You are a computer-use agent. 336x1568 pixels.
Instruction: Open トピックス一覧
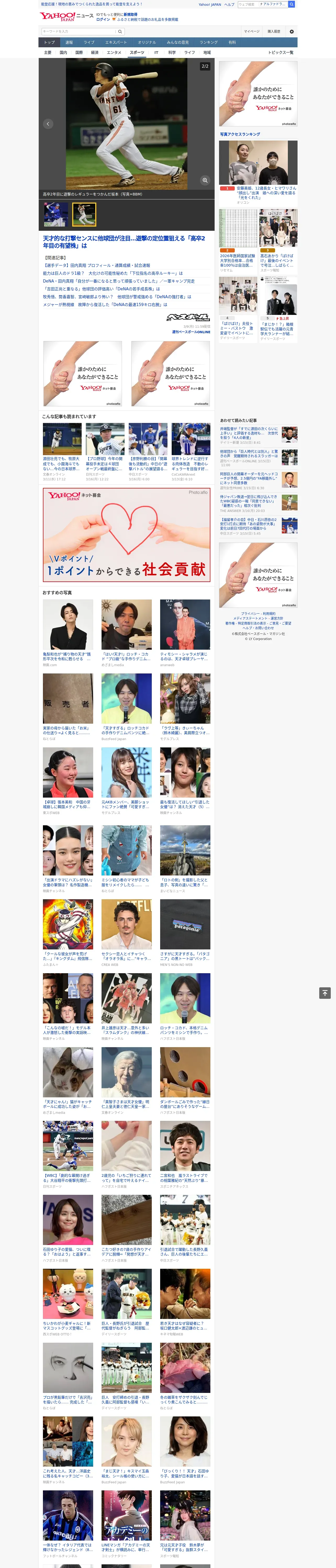281,52
